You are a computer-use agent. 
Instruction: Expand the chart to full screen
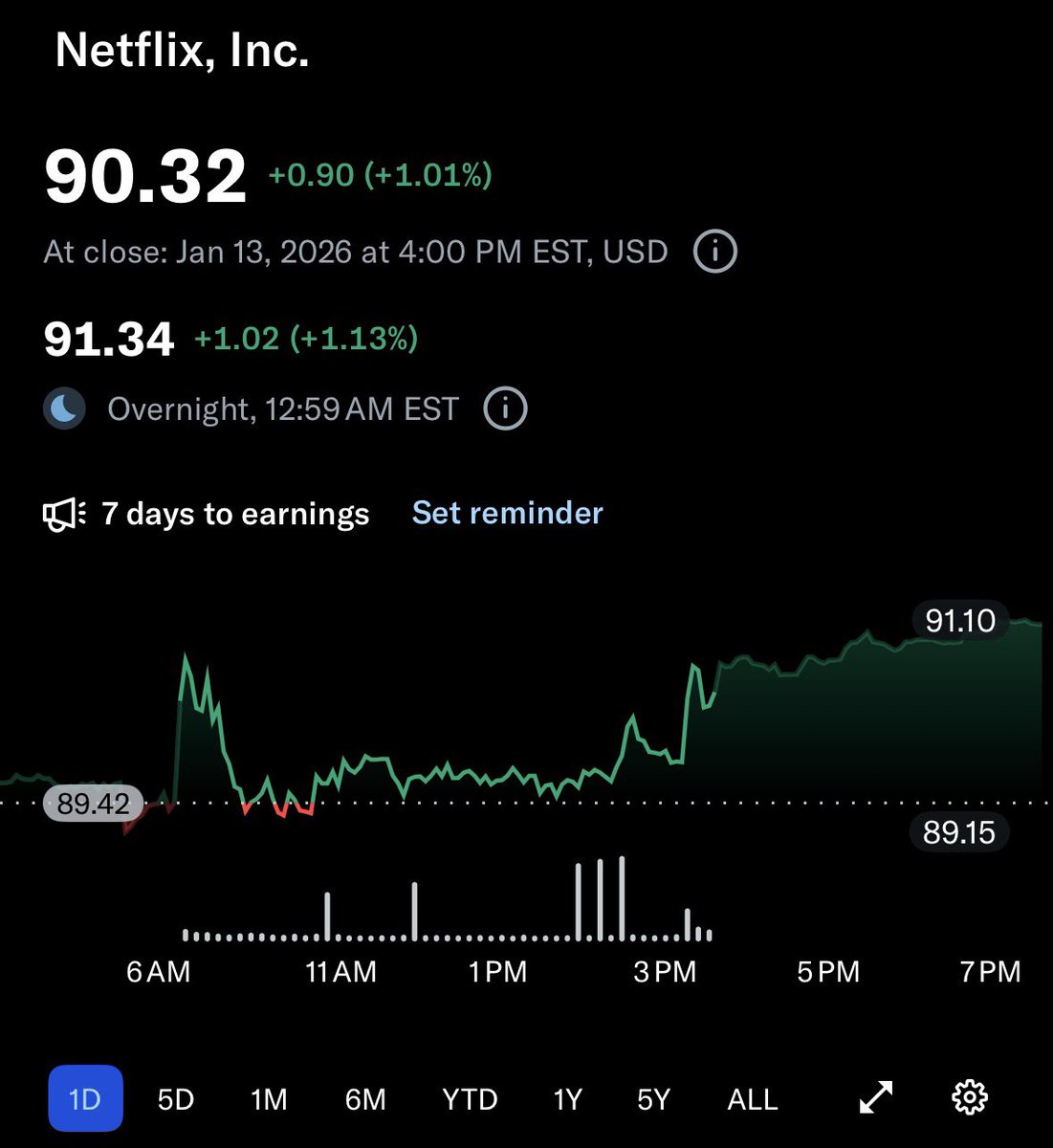[876, 1097]
